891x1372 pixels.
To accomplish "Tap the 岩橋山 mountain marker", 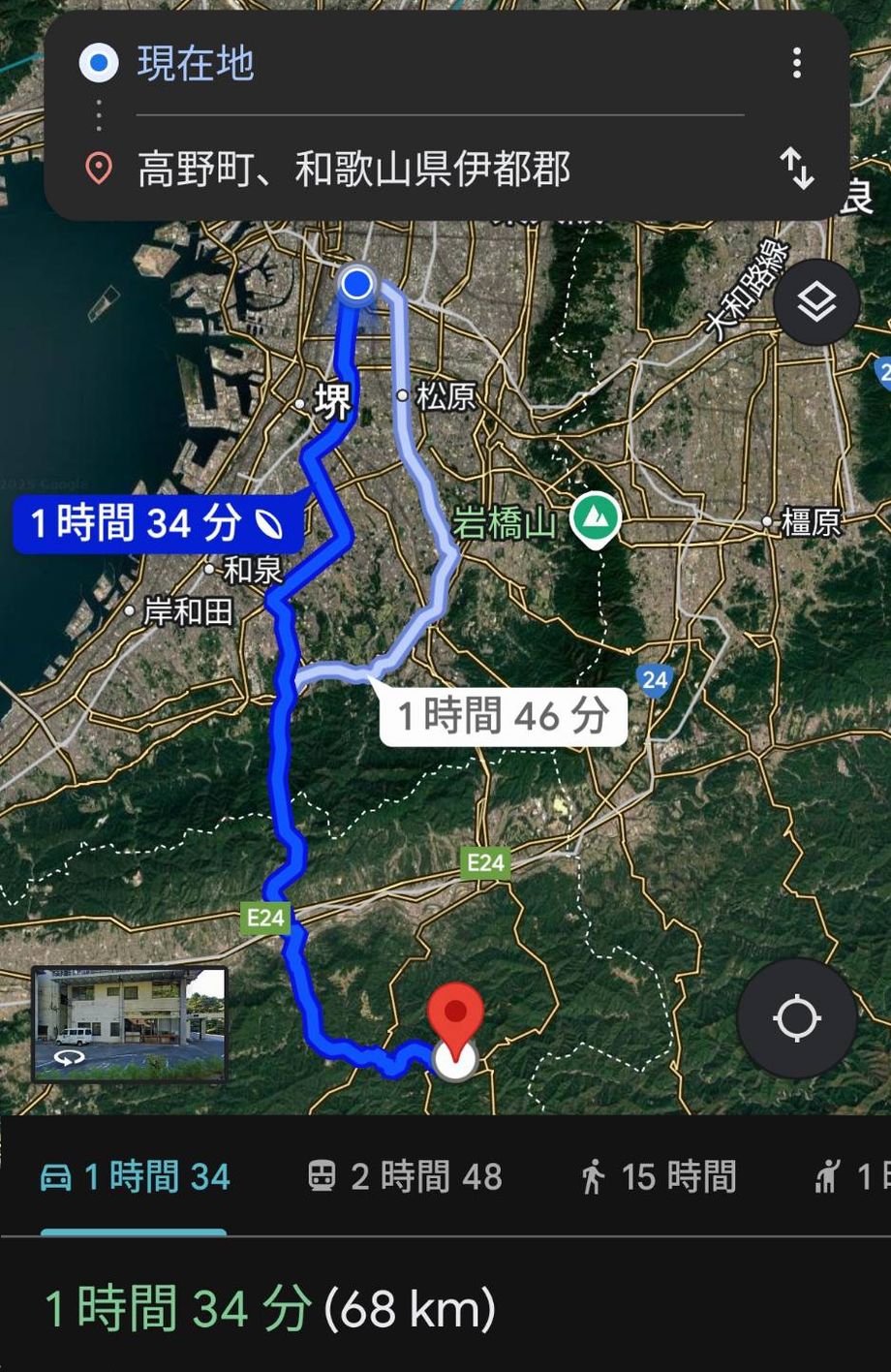I will 595,518.
